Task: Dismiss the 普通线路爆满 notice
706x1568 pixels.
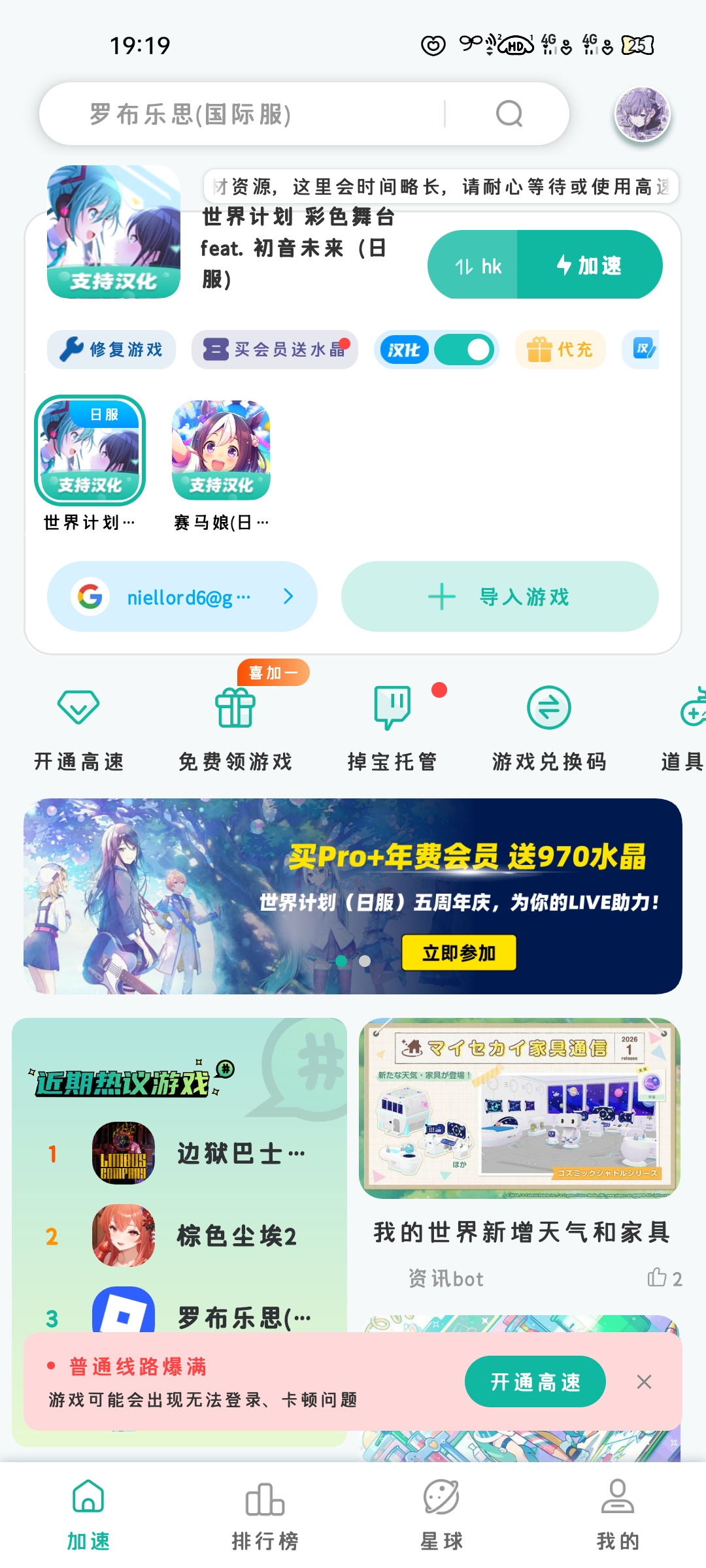Action: point(644,1382)
